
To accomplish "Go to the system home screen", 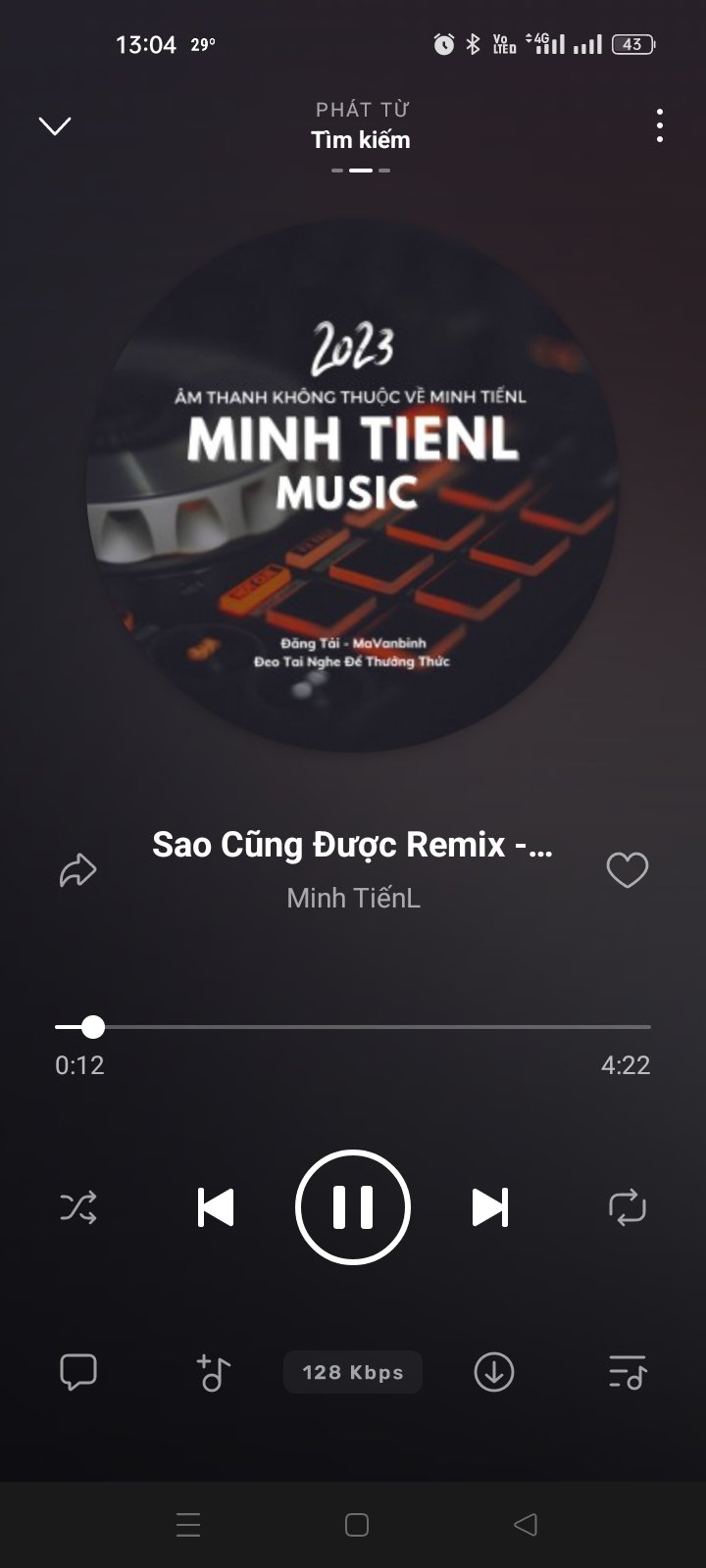I will 357,1525.
